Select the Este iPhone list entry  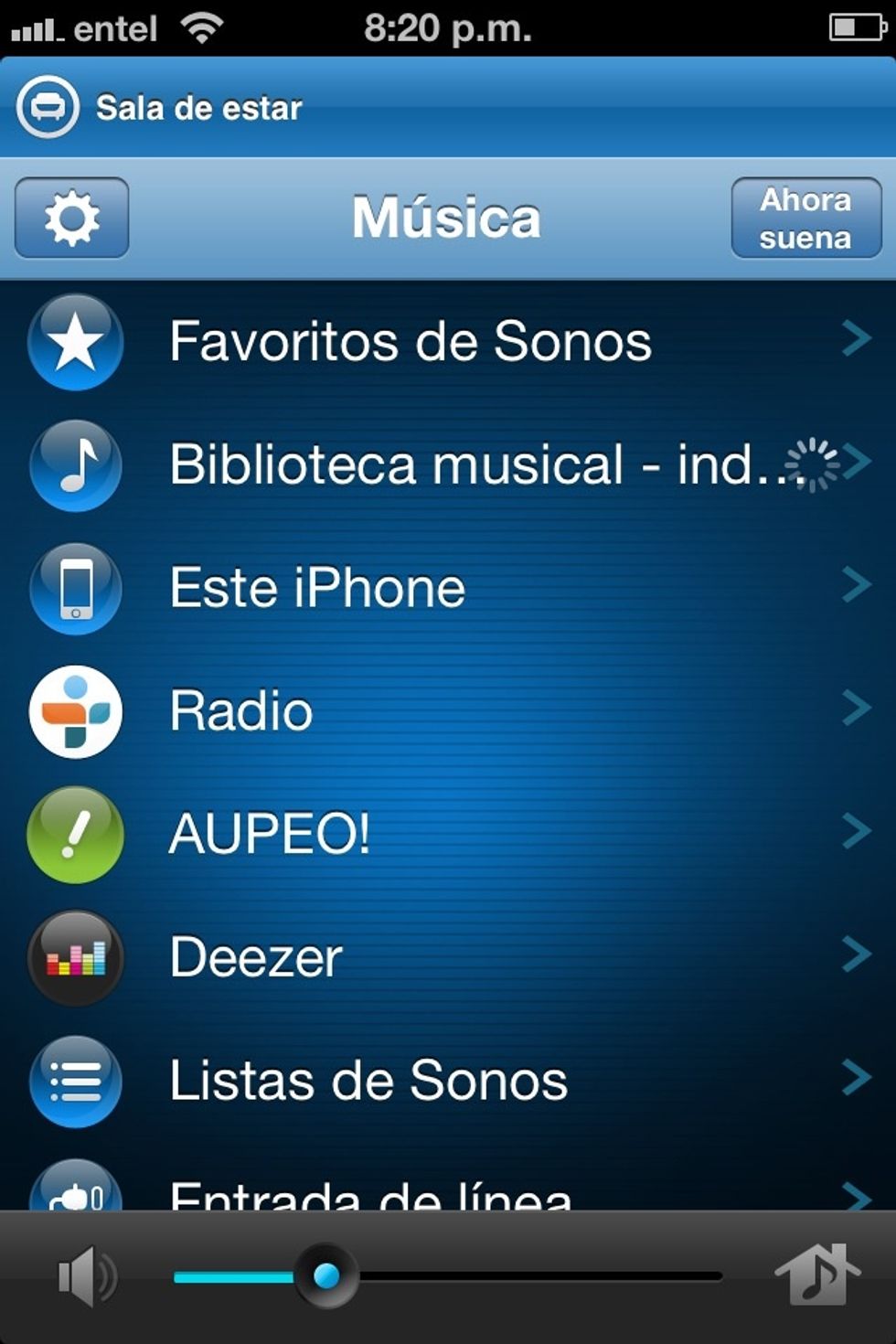[318, 588]
